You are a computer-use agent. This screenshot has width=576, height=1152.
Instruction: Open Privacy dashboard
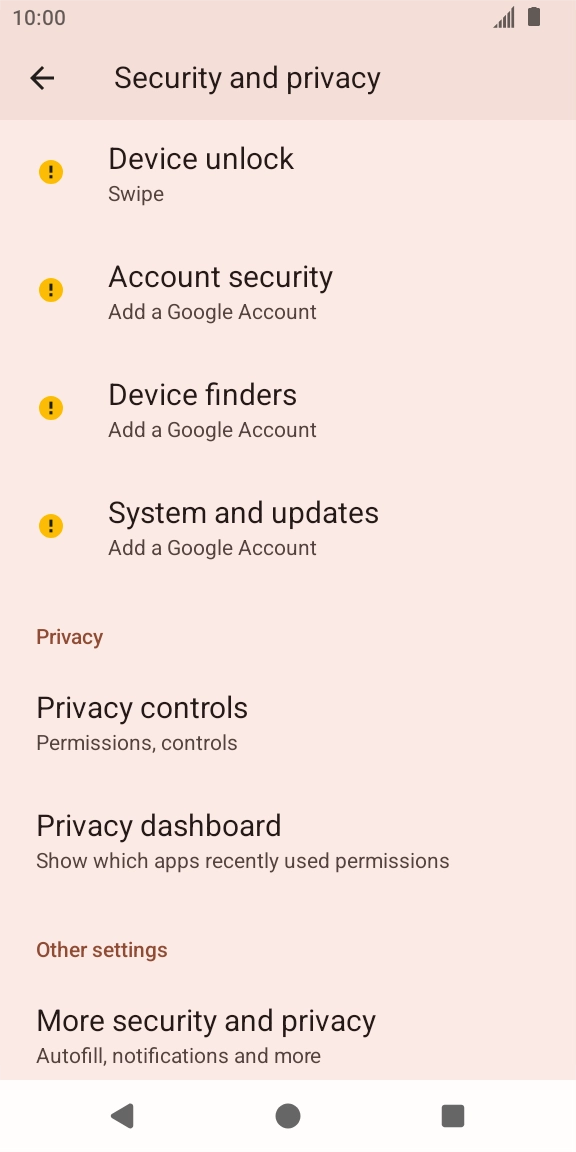coord(288,841)
